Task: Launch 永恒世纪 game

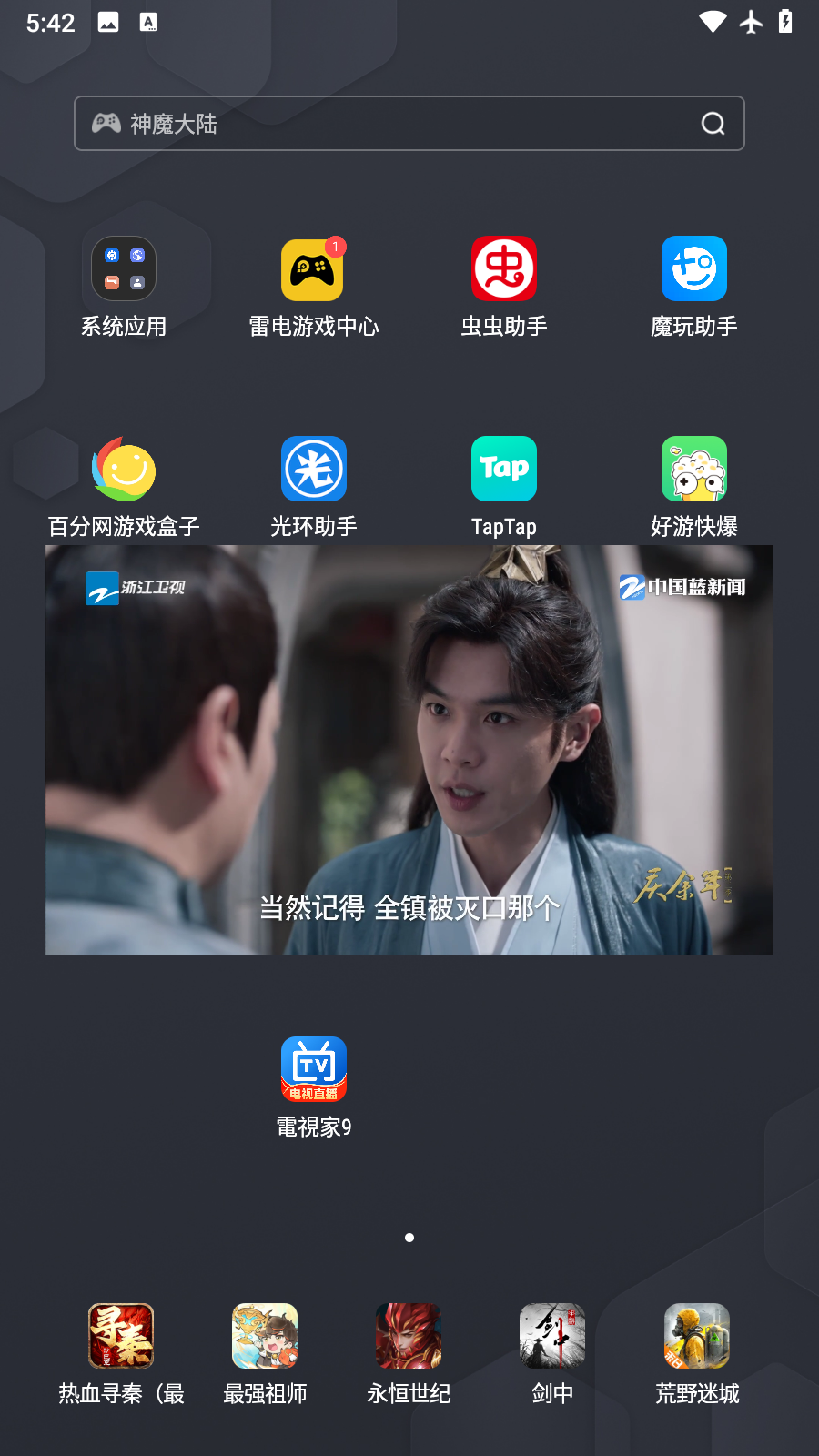Action: pos(409,1336)
